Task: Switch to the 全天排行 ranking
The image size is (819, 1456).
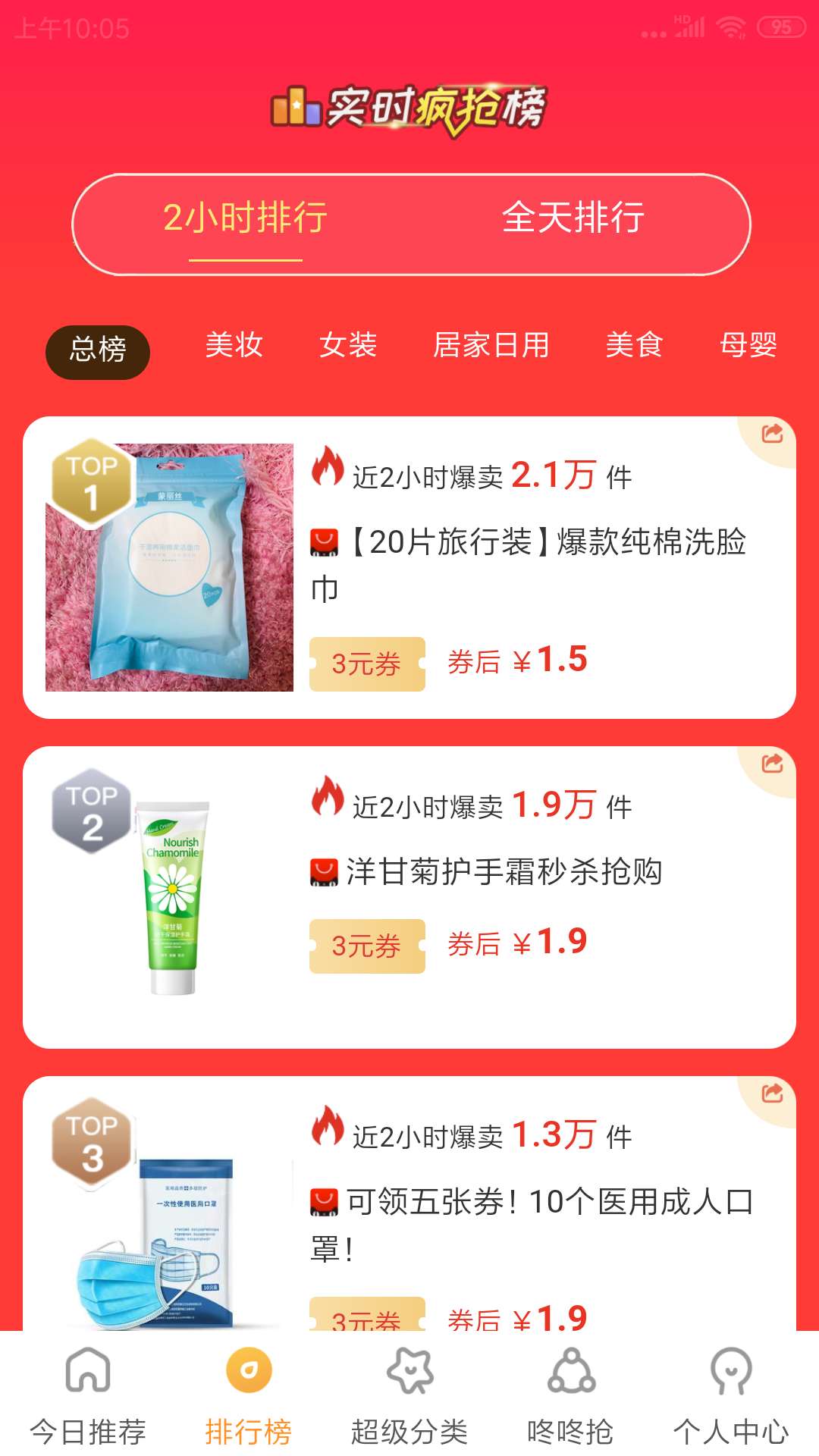Action: (x=573, y=218)
